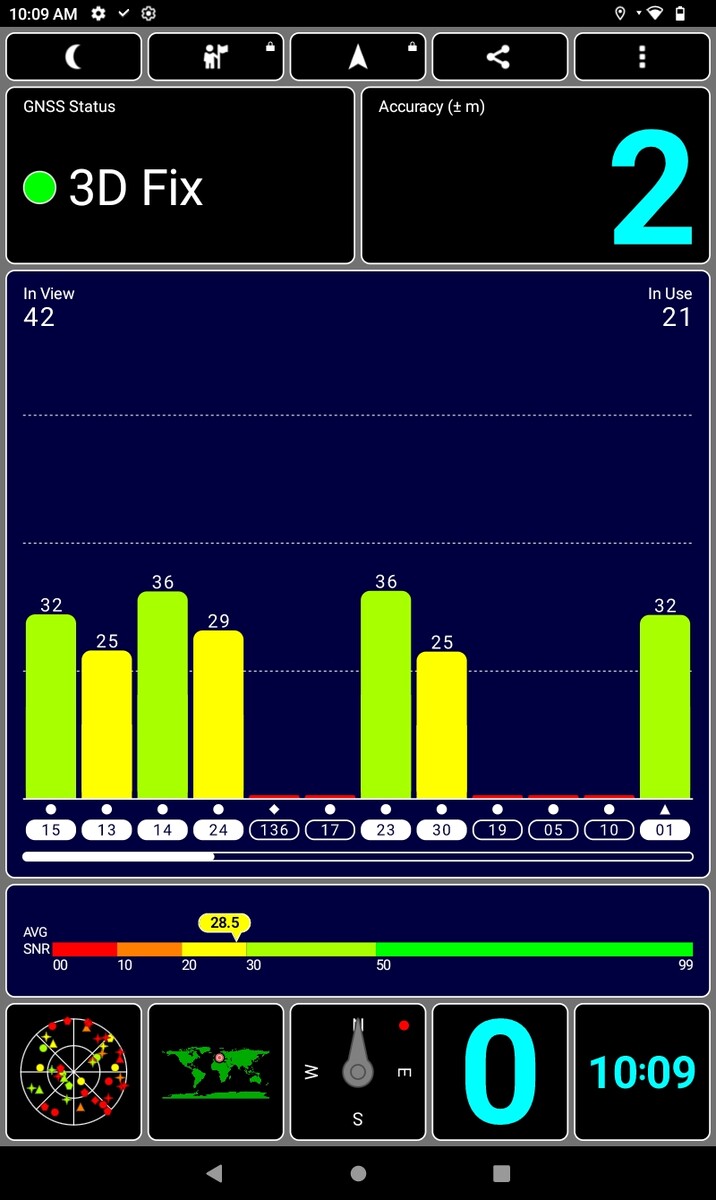The height and width of the screenshot is (1200, 716).
Task: Share the GNSS data
Action: click(499, 57)
